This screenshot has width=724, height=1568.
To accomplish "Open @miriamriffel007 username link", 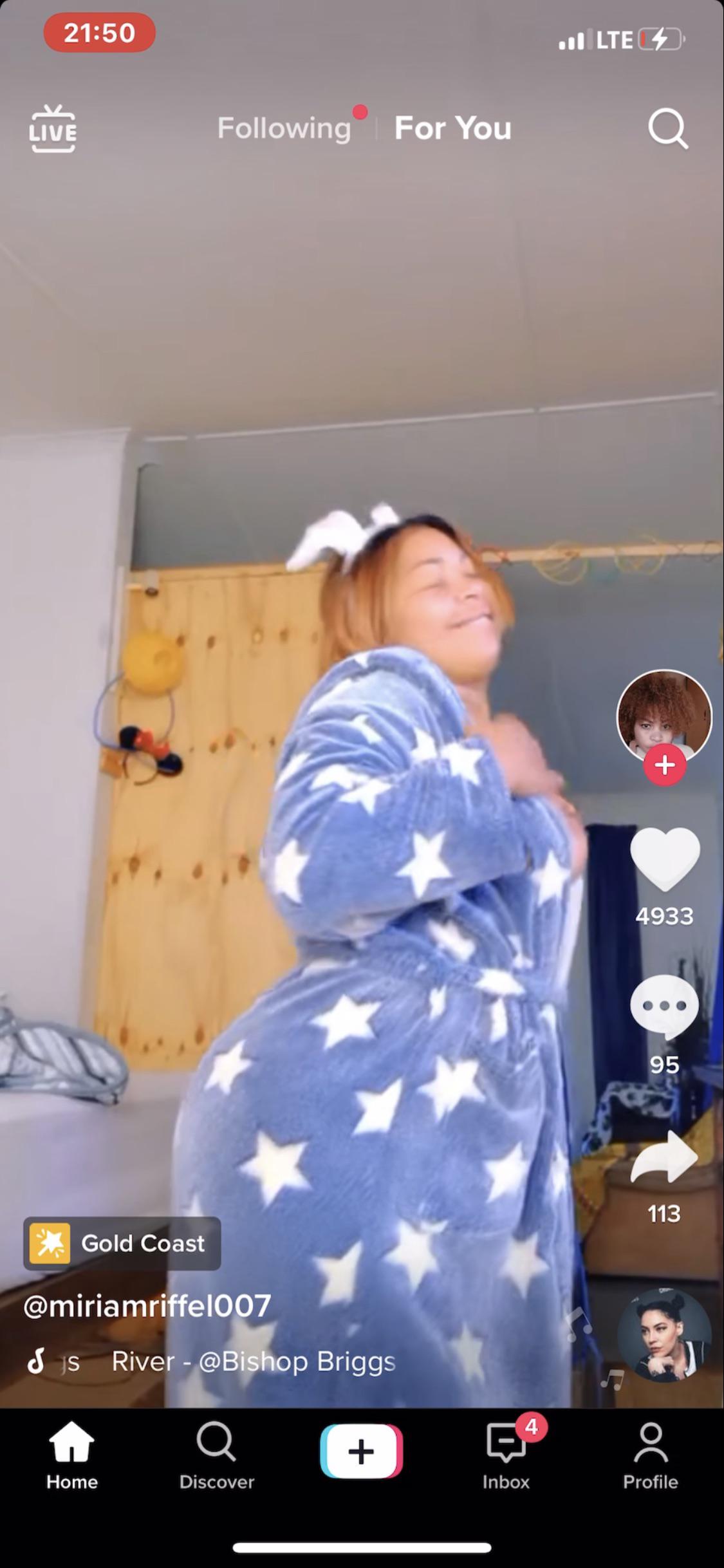I will (147, 1306).
